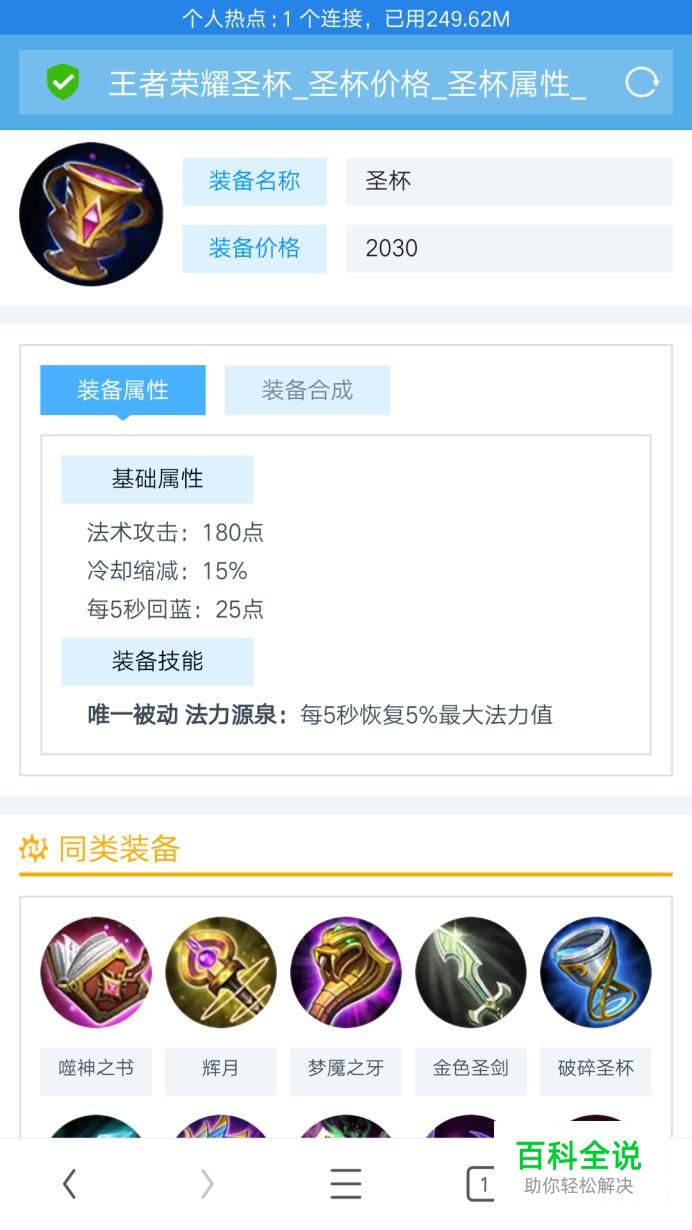The height and width of the screenshot is (1230, 692).
Task: Go forward with the browser arrow
Action: click(x=207, y=1184)
